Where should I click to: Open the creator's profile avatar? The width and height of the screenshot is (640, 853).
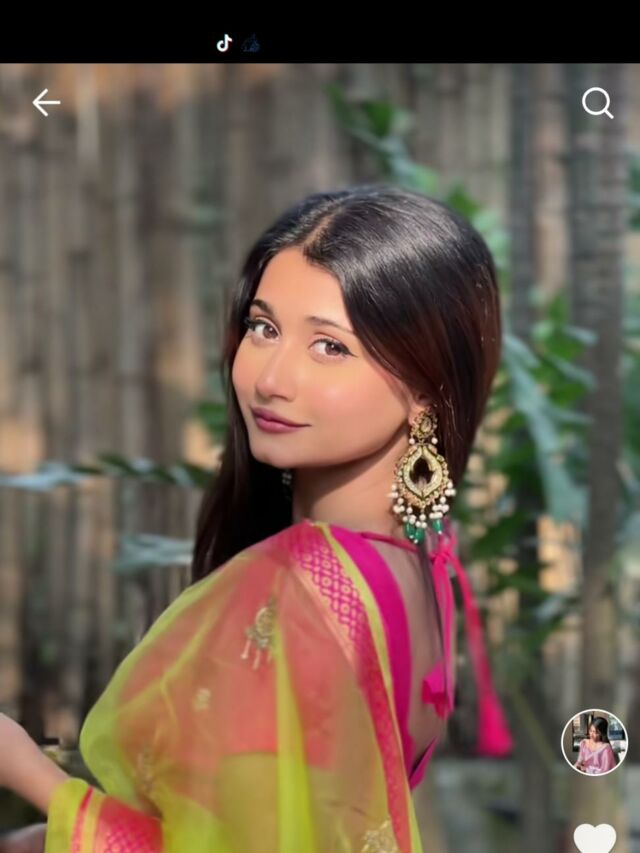pos(595,742)
